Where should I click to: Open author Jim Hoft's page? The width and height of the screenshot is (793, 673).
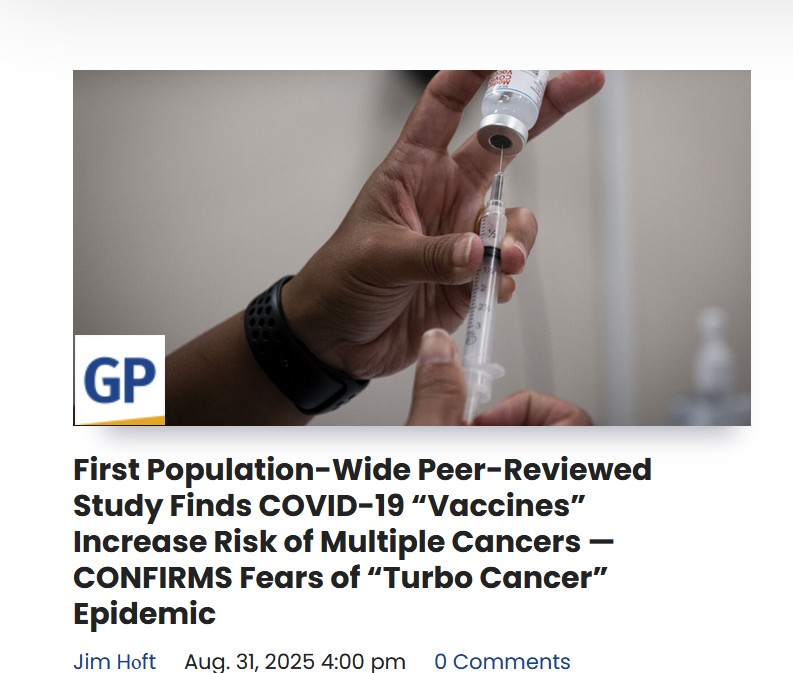coord(114,661)
